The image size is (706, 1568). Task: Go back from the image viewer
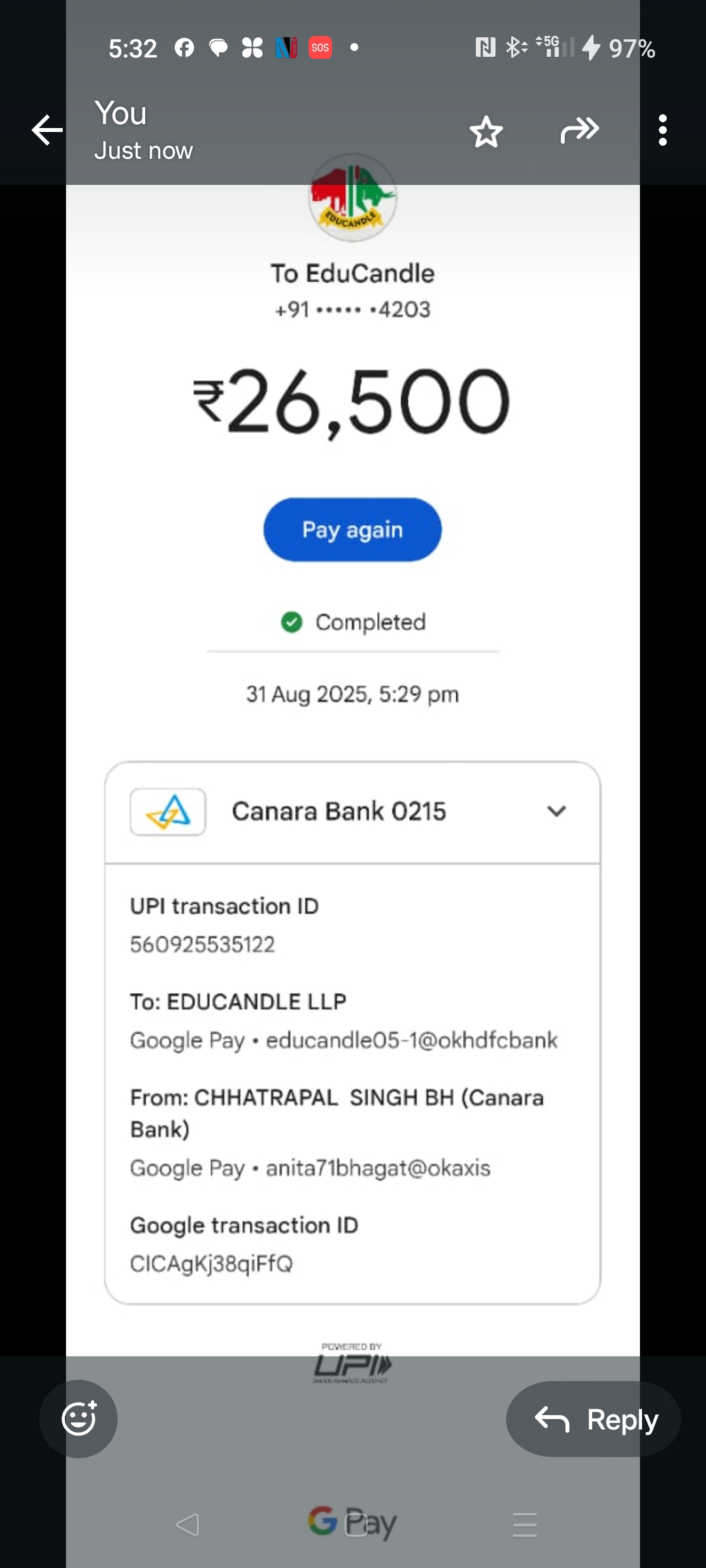[47, 130]
